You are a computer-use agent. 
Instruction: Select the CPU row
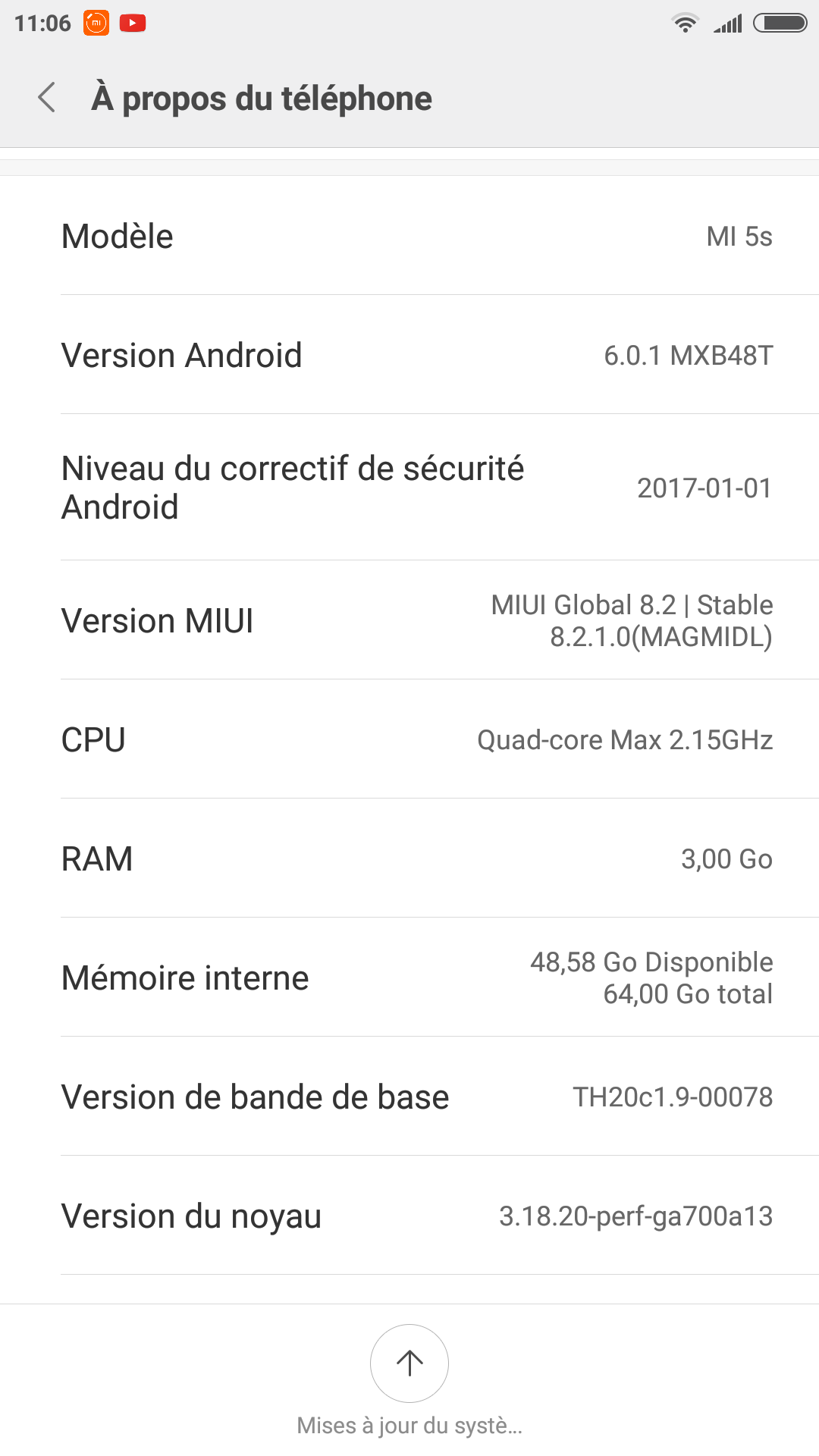(x=409, y=739)
